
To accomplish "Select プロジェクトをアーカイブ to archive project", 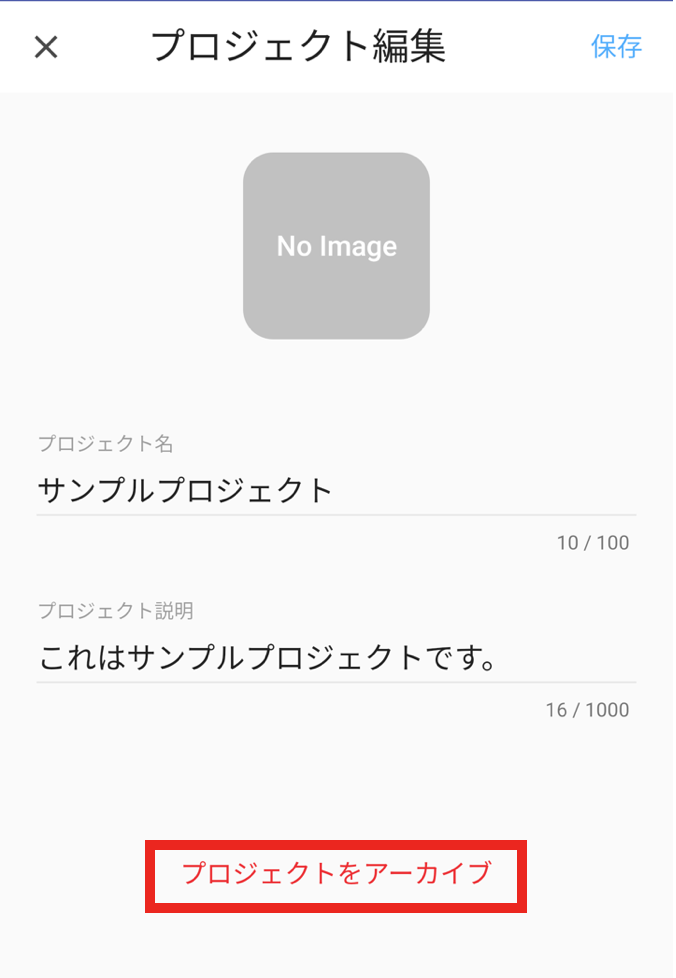I will click(x=336, y=874).
